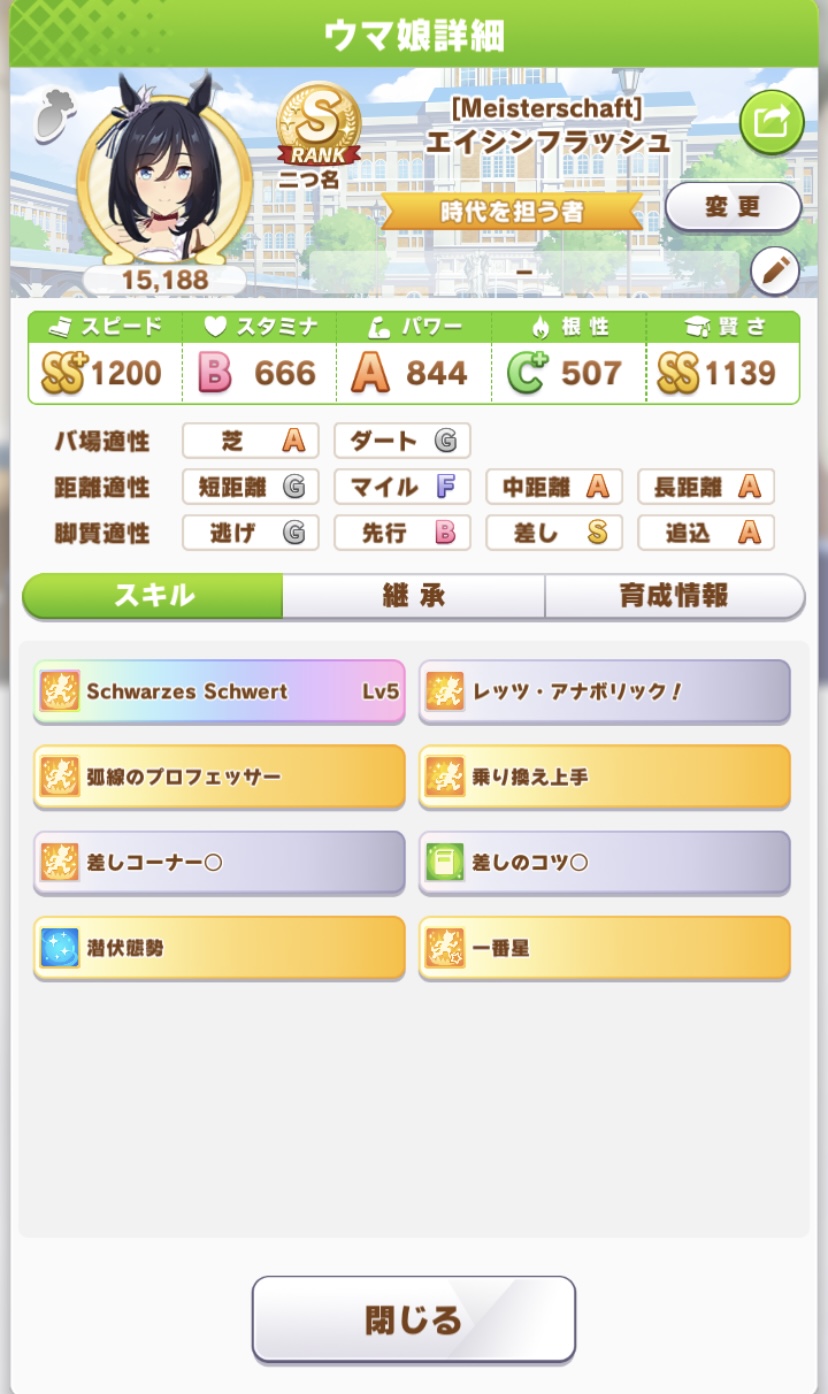Tap the green share icon
This screenshot has width=828, height=1394.
(x=771, y=122)
